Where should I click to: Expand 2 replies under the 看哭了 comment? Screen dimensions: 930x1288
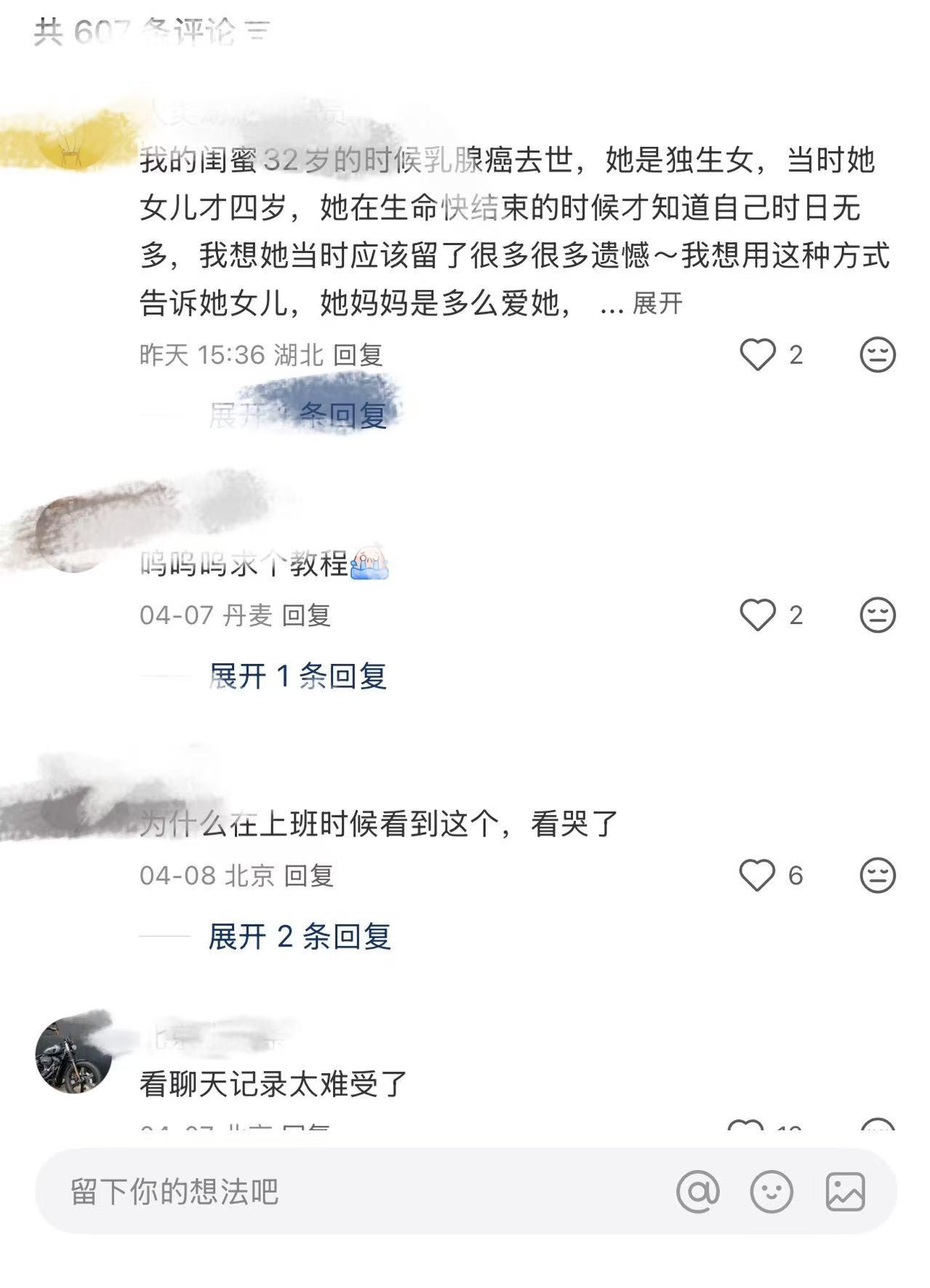(x=300, y=937)
